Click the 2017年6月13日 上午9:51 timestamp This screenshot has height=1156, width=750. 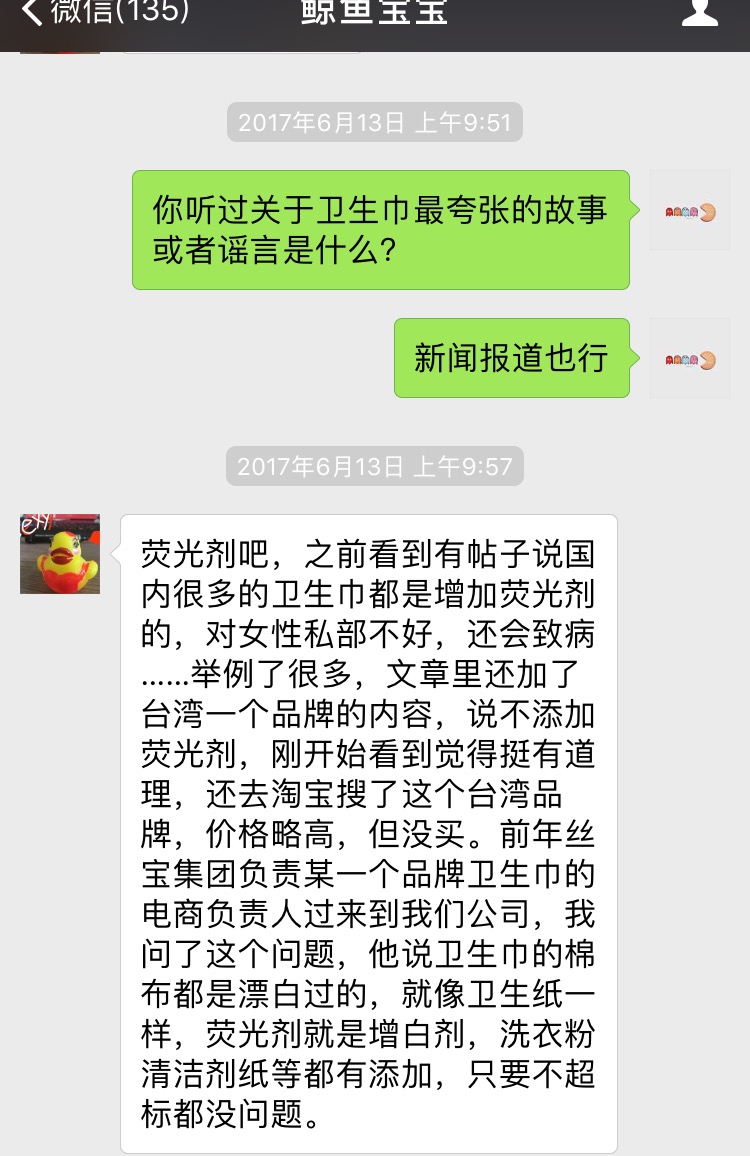click(x=374, y=122)
